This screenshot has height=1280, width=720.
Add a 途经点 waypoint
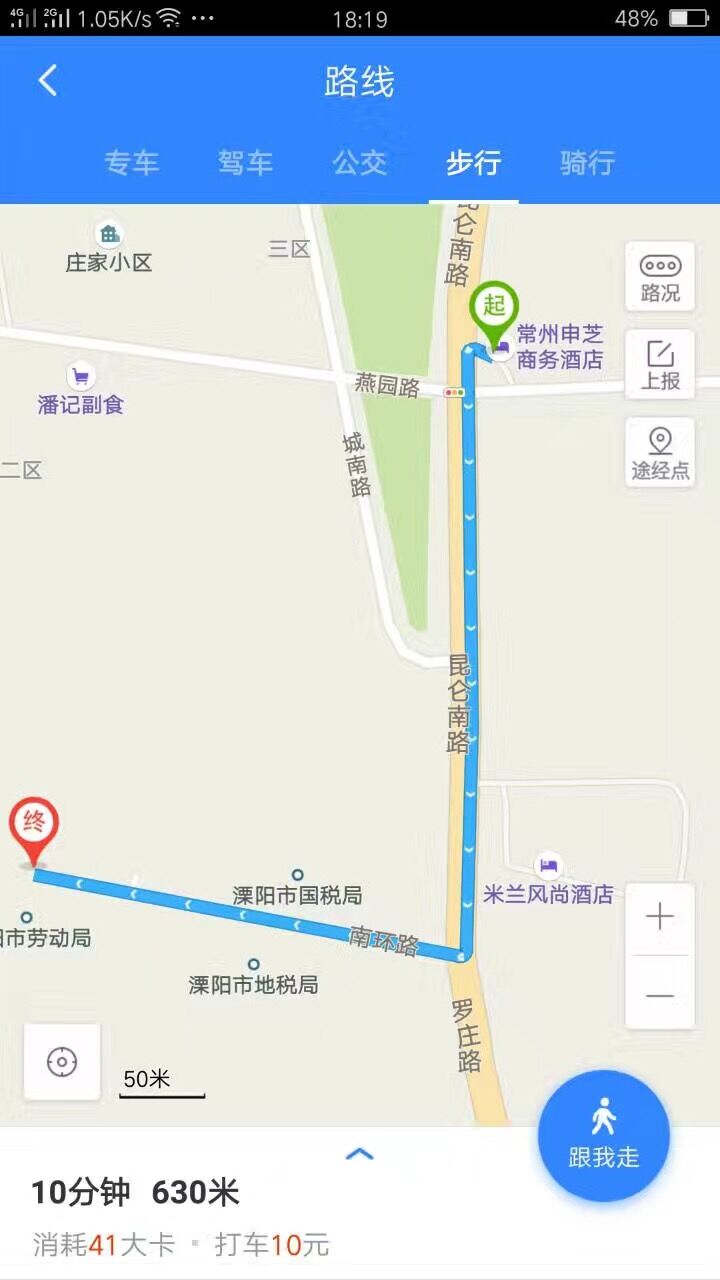pyautogui.click(x=660, y=452)
